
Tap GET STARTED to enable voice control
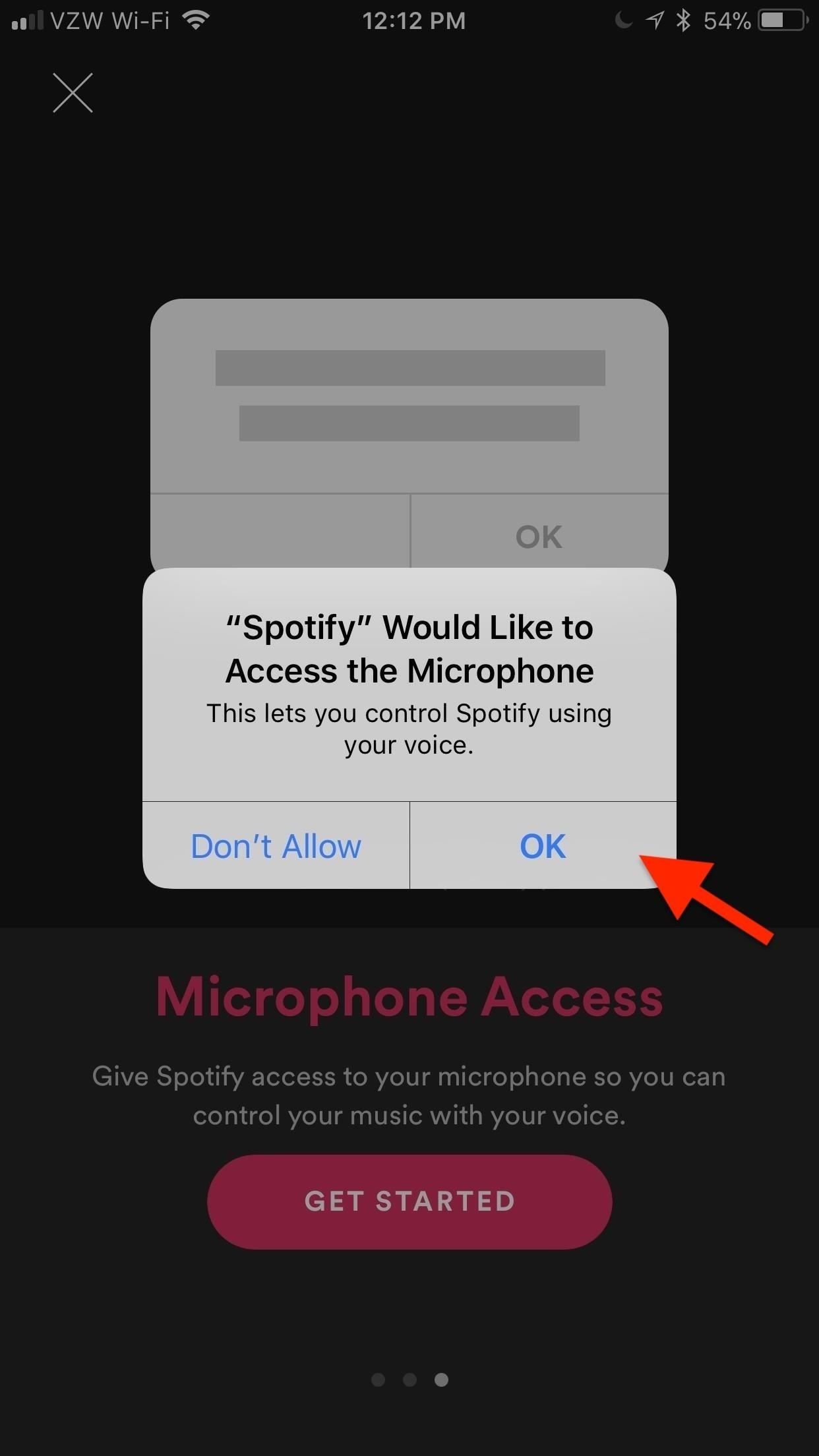pos(409,1201)
